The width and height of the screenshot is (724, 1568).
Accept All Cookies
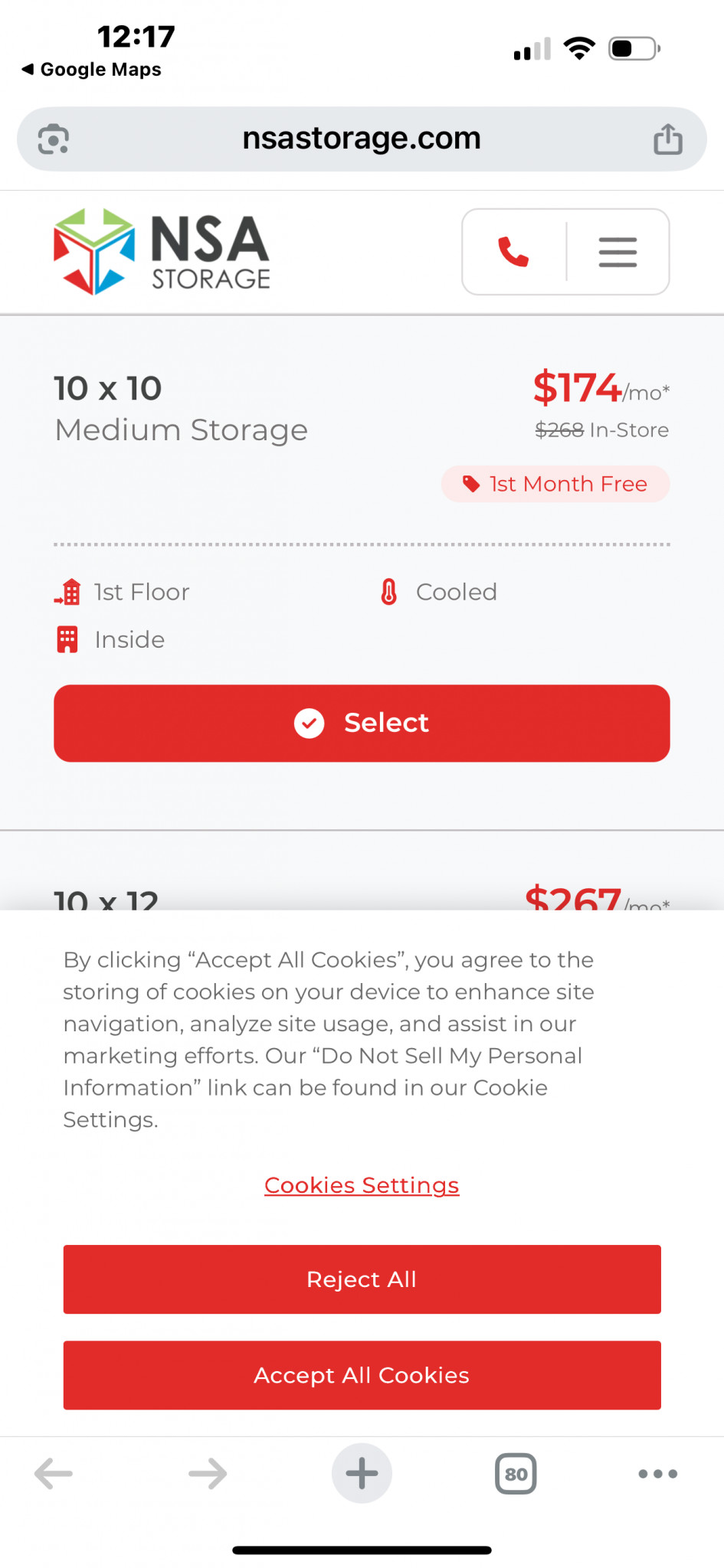[x=362, y=1375]
